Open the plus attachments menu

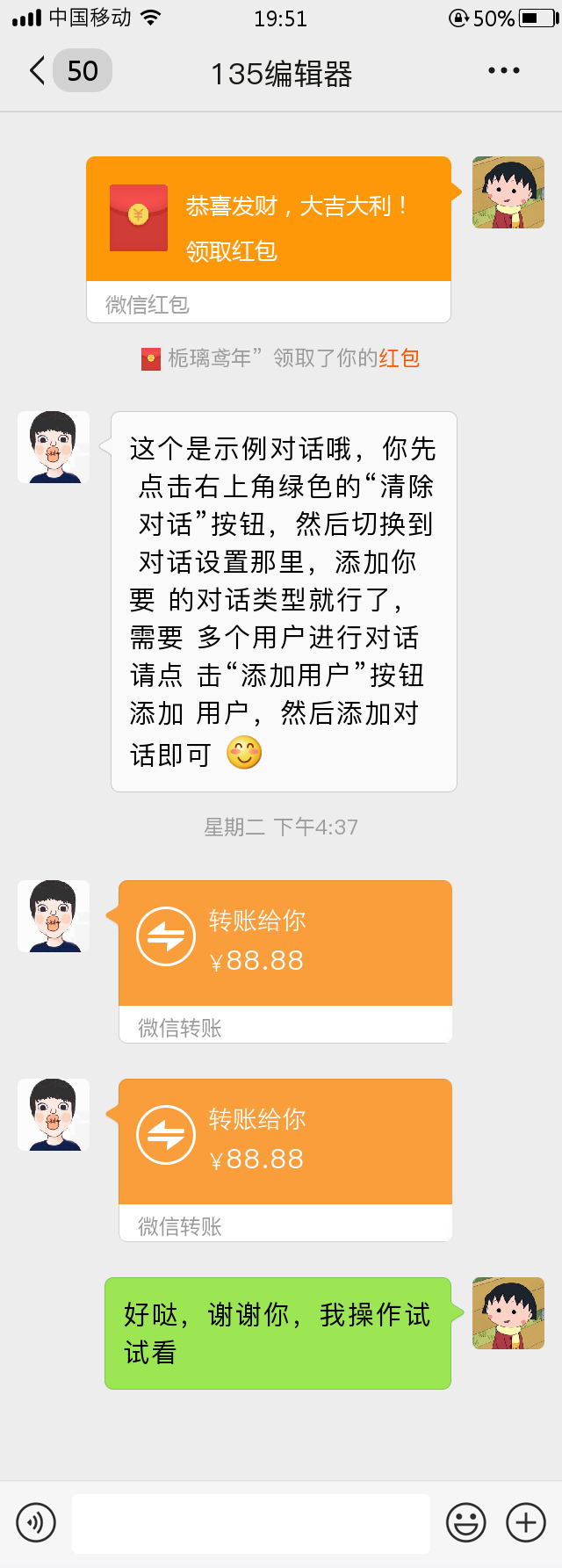coord(526,1522)
